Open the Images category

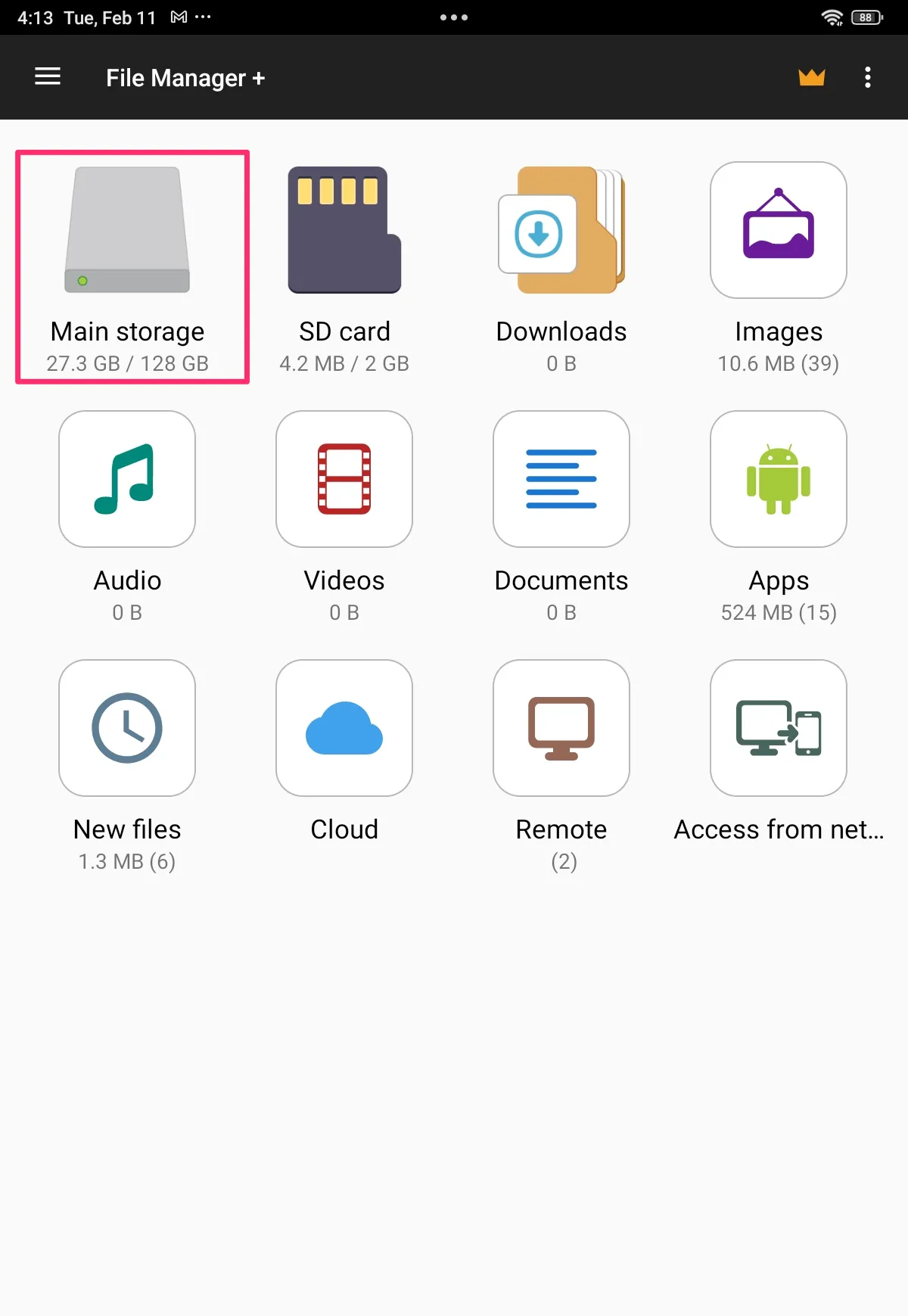[778, 265]
